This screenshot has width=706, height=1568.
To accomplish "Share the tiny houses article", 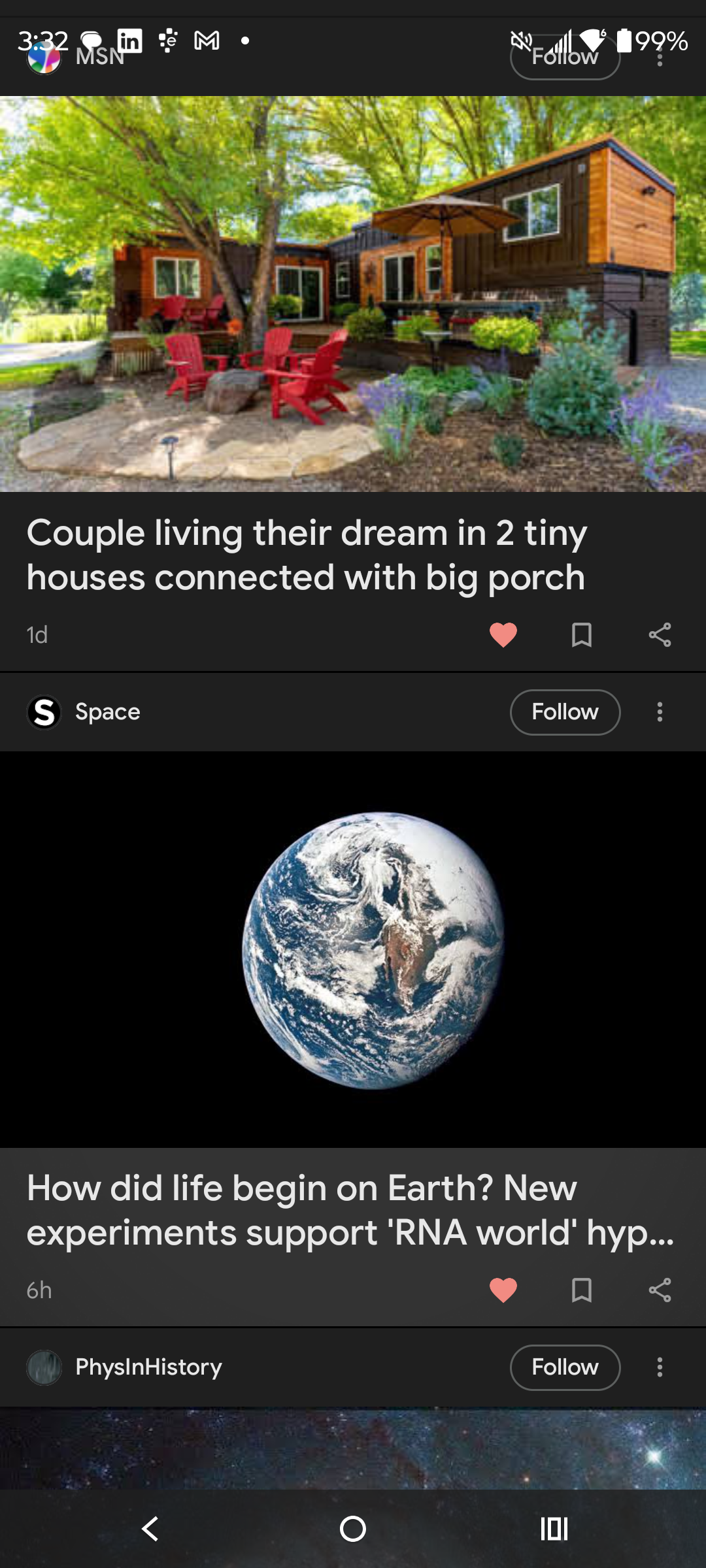I will [x=660, y=634].
